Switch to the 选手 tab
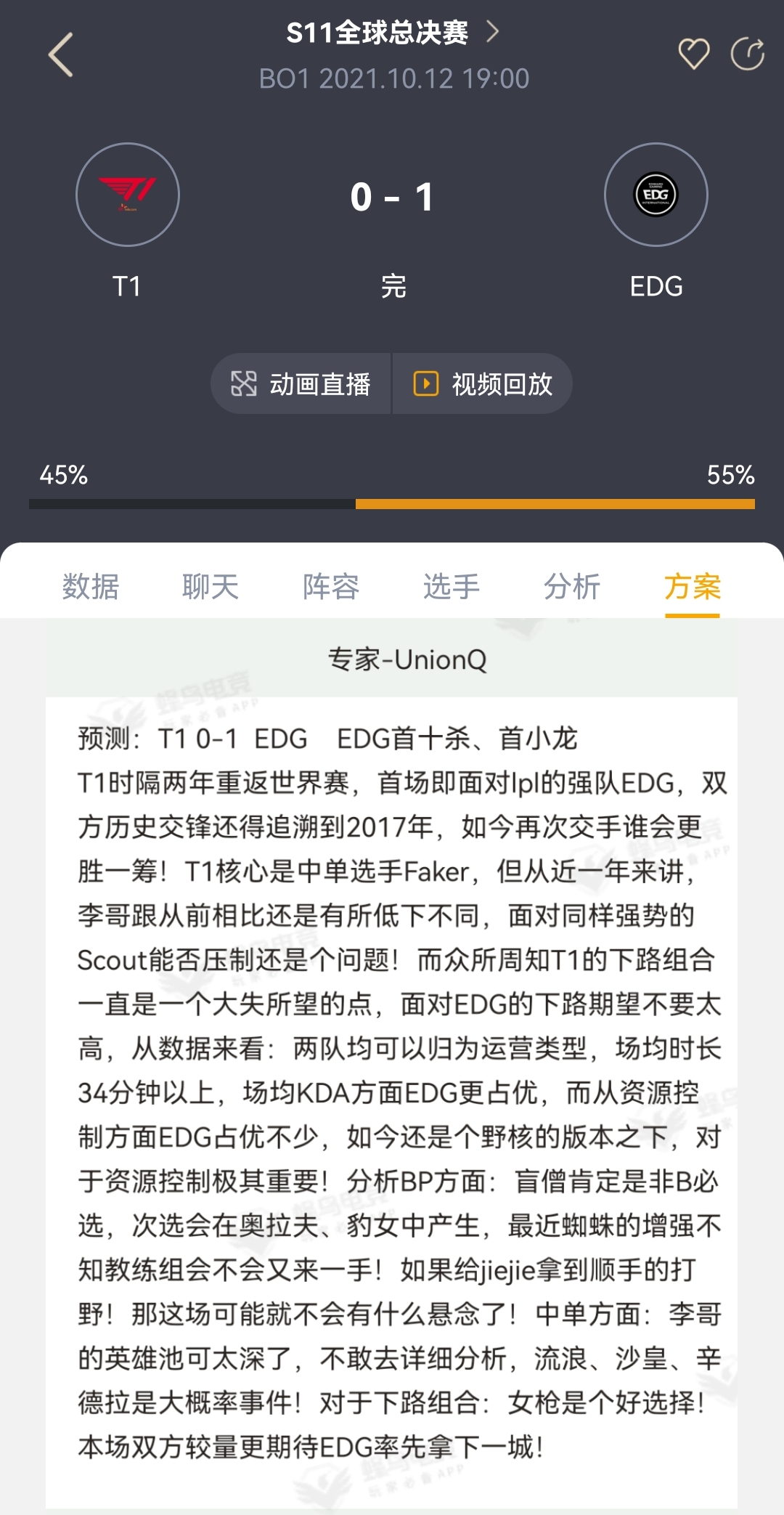Image resolution: width=784 pixels, height=1515 pixels. click(x=452, y=586)
